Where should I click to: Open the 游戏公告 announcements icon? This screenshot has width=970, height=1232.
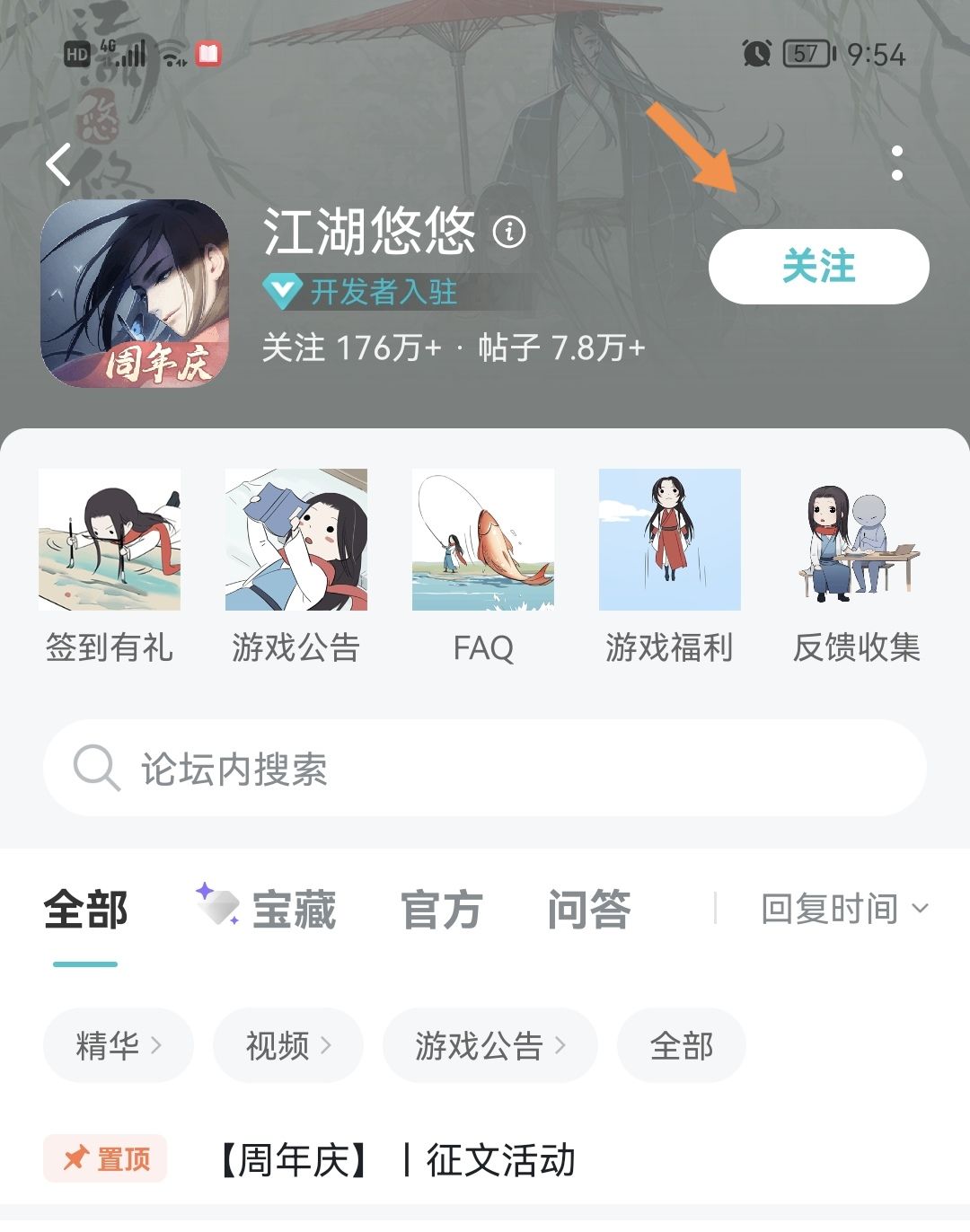[296, 539]
